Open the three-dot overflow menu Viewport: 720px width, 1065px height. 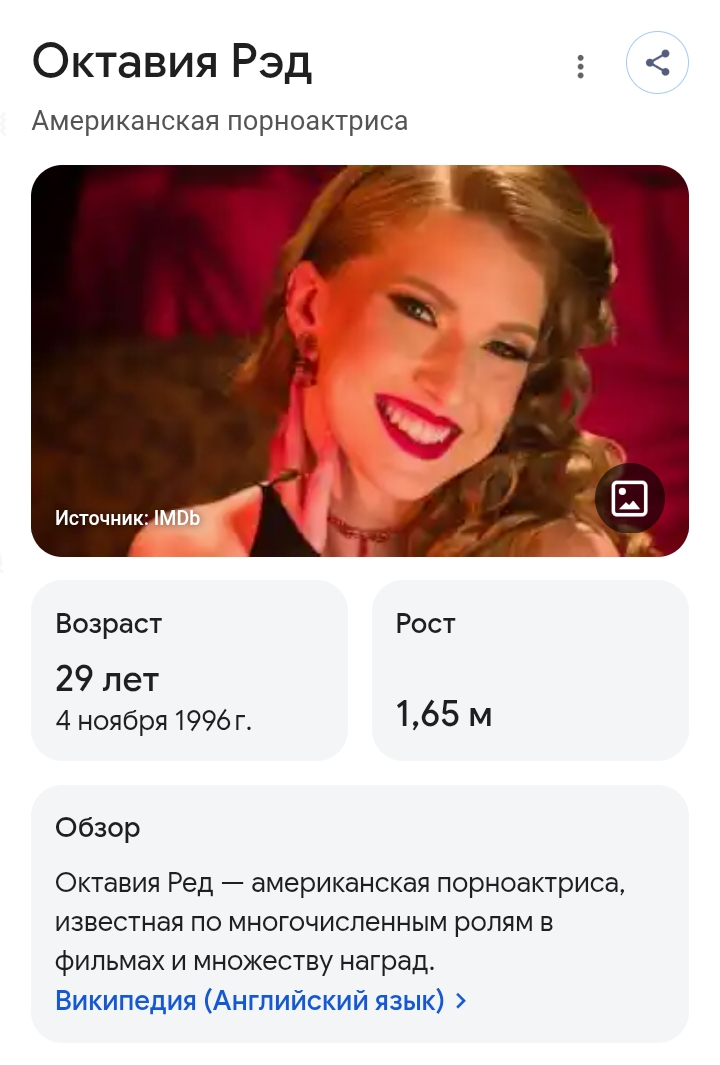580,66
